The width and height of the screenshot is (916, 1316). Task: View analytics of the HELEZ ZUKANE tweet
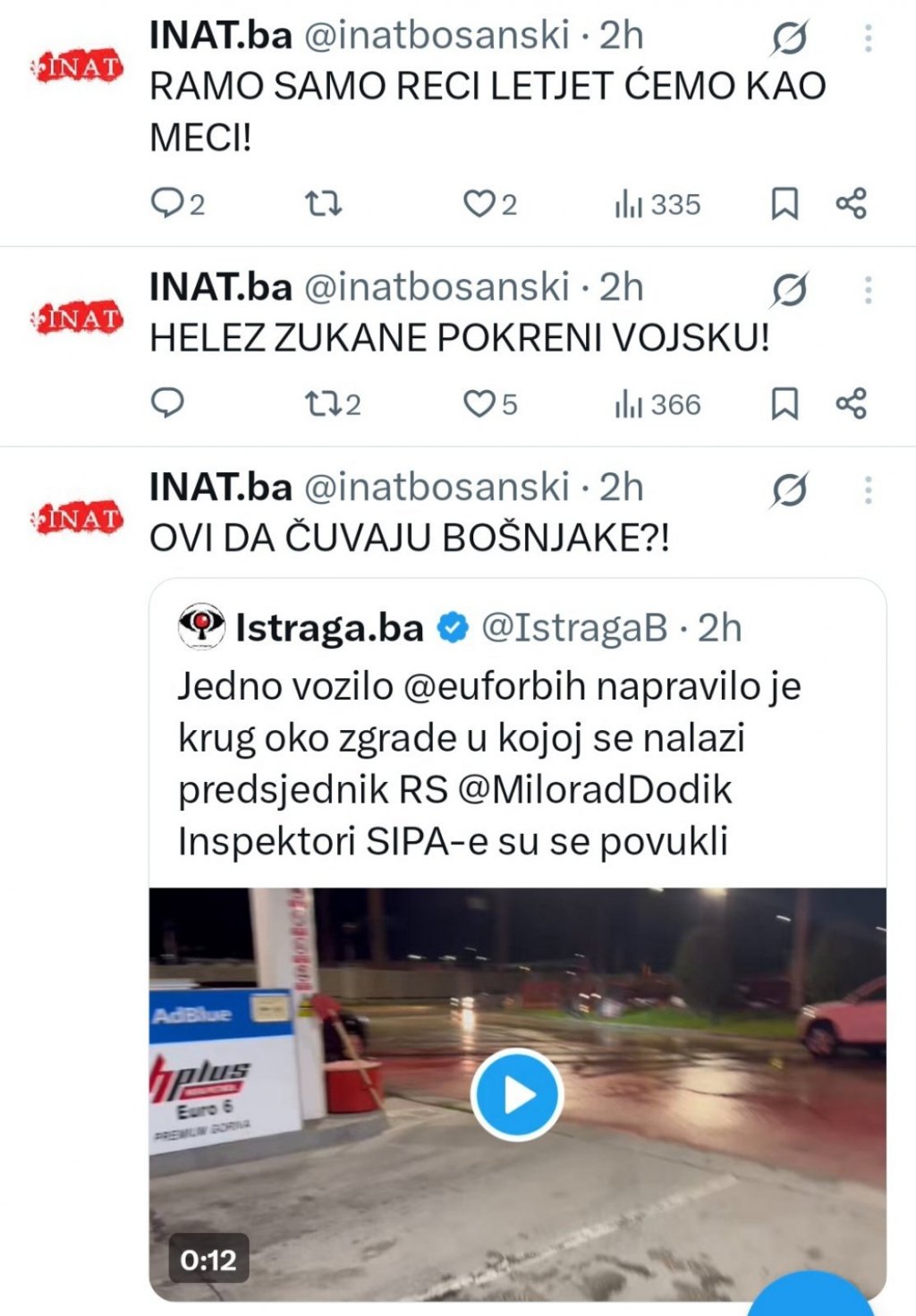(x=657, y=404)
